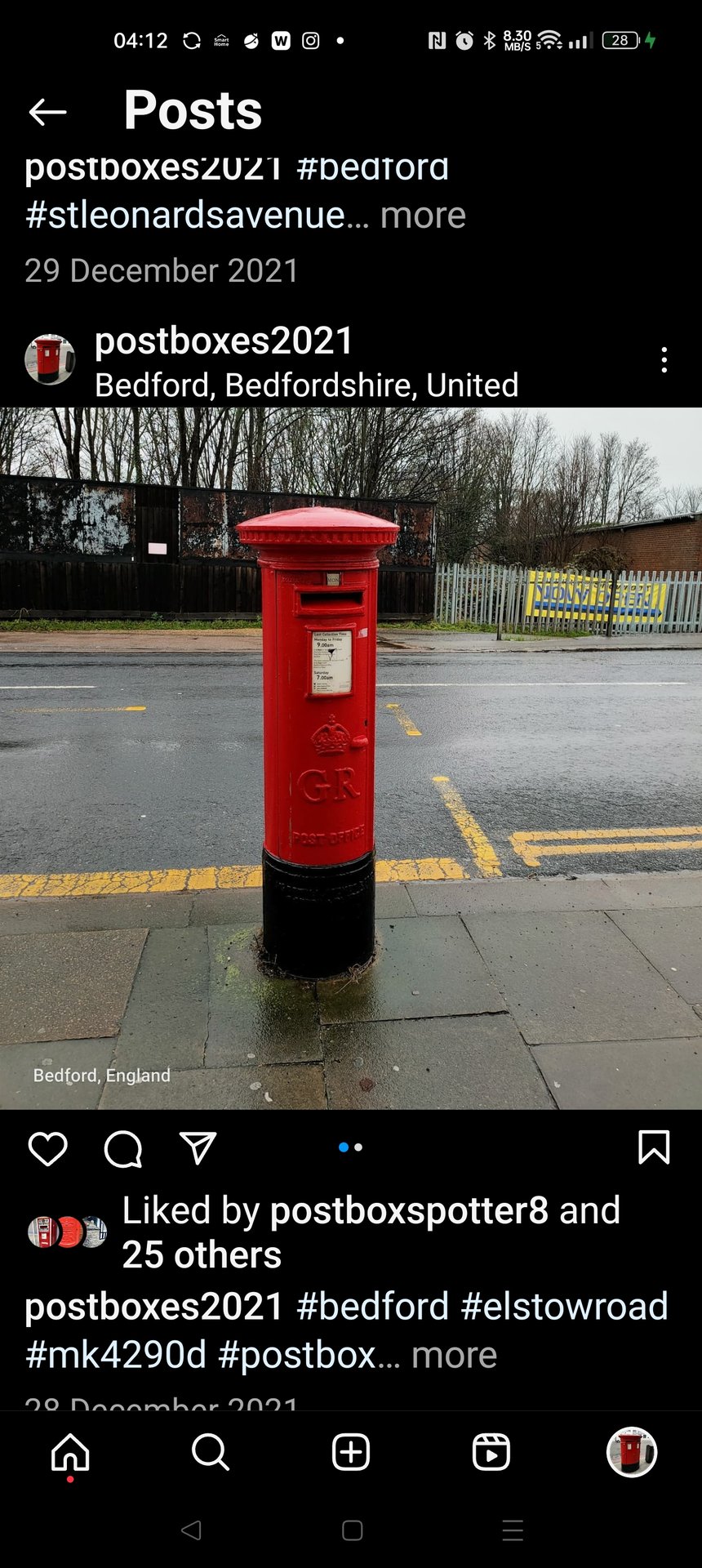The image size is (702, 1568).
Task: Switch to the Search tab
Action: pos(211,1453)
